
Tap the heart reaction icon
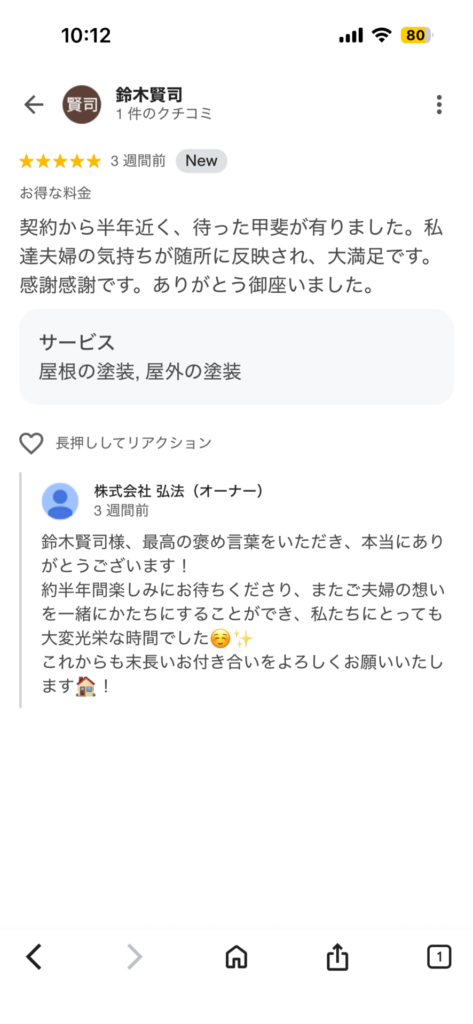point(31,443)
